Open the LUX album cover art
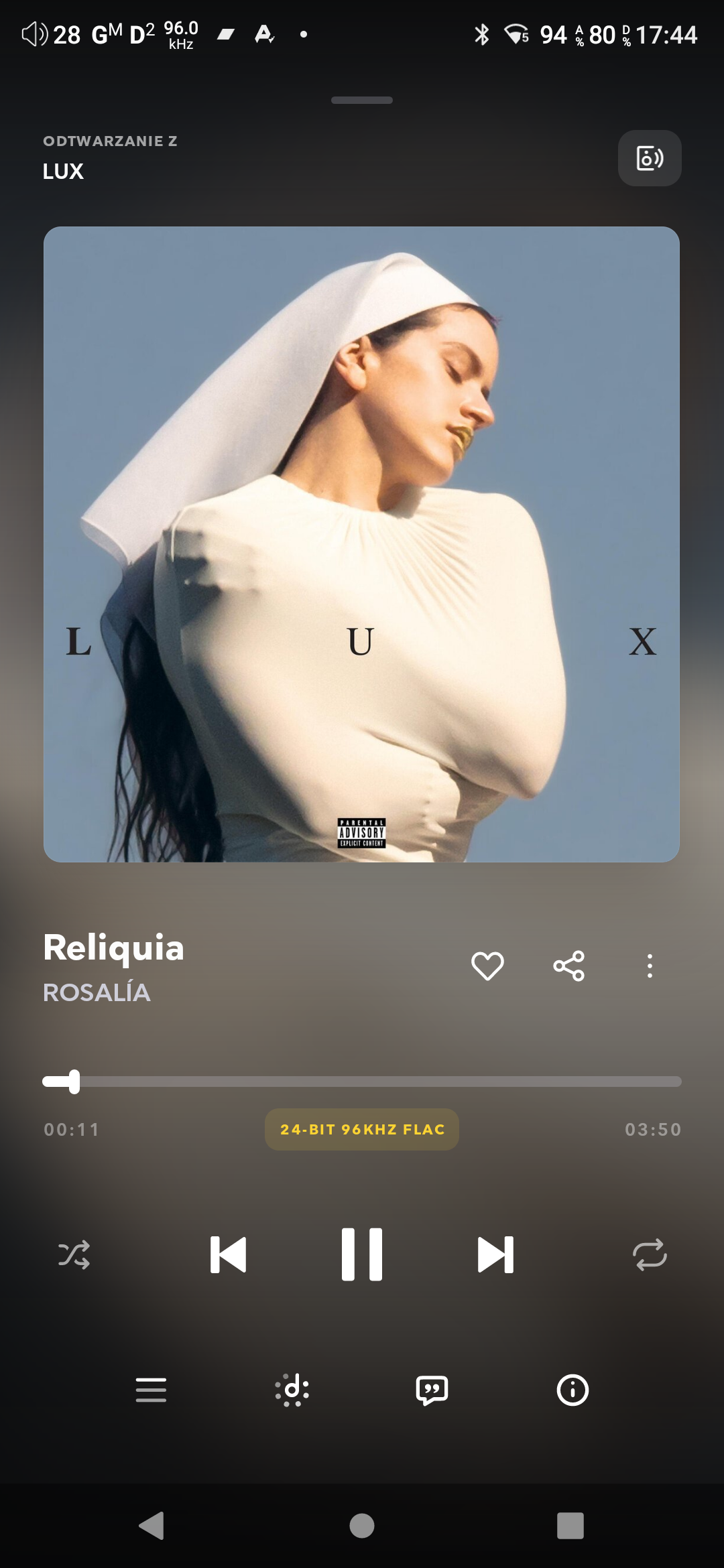The width and height of the screenshot is (724, 1568). pos(362,544)
